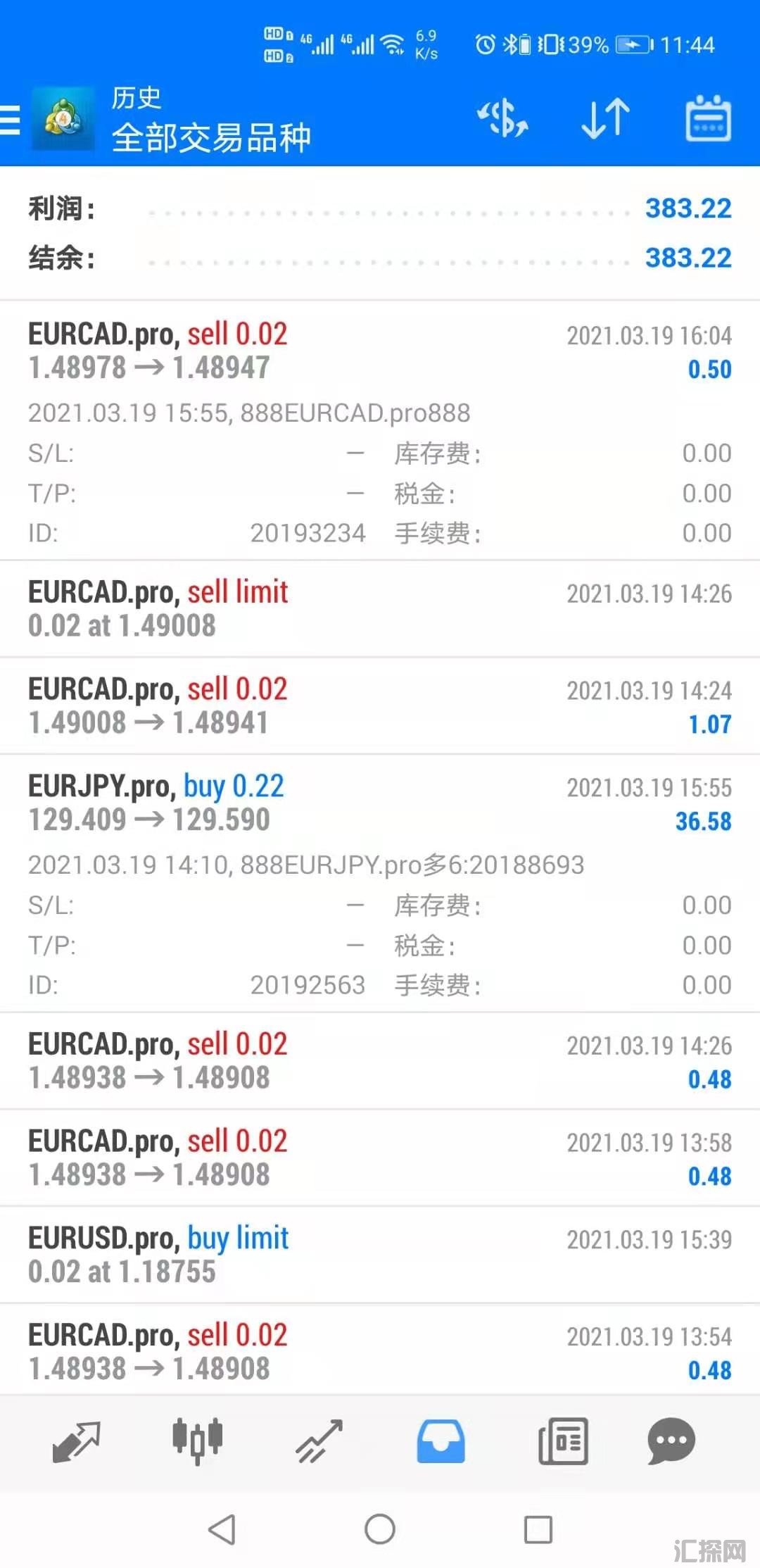Go to the system home screen
Screen dimensions: 760x1568
pos(380,1529)
